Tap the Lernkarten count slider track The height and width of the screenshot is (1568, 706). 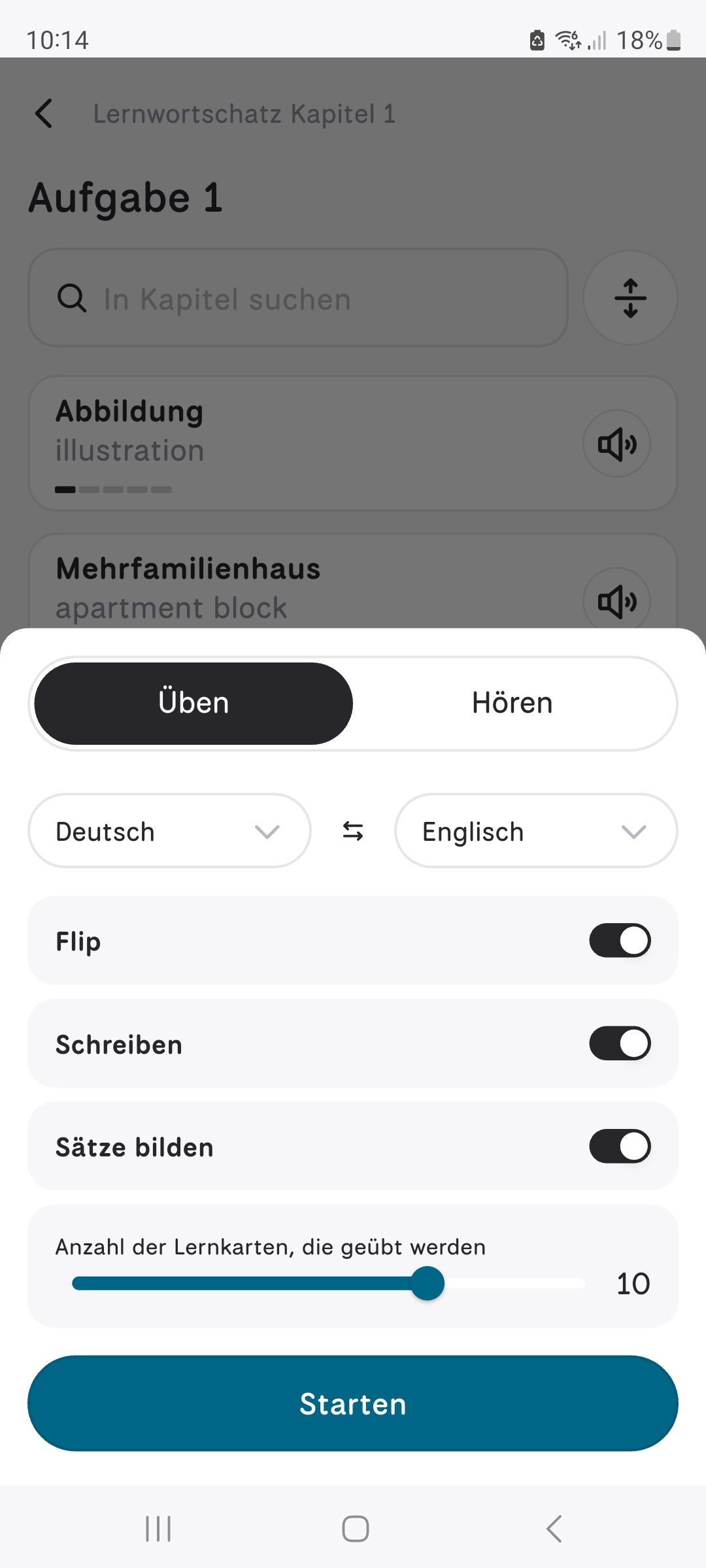329,1284
